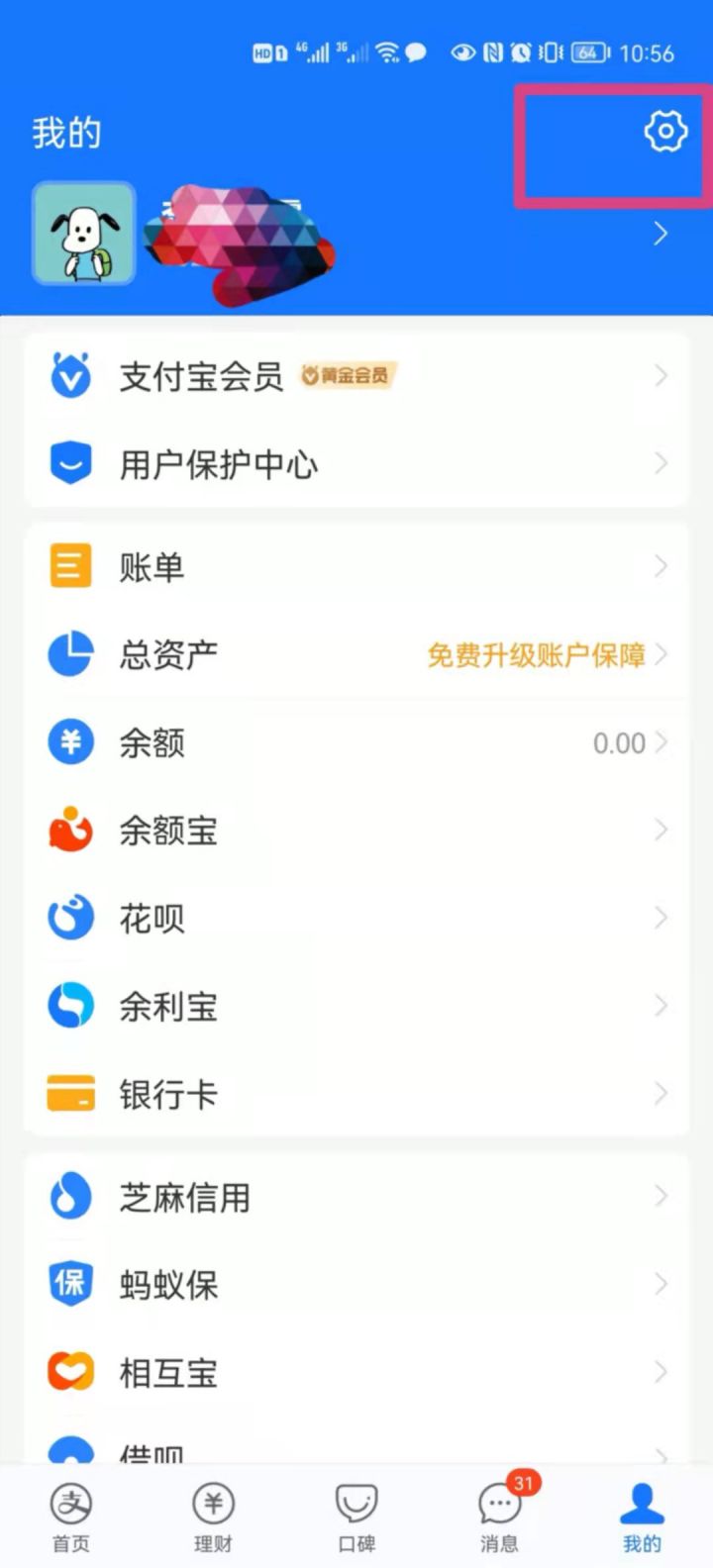Tap the 芝麻信用 credit icon

click(69, 1197)
